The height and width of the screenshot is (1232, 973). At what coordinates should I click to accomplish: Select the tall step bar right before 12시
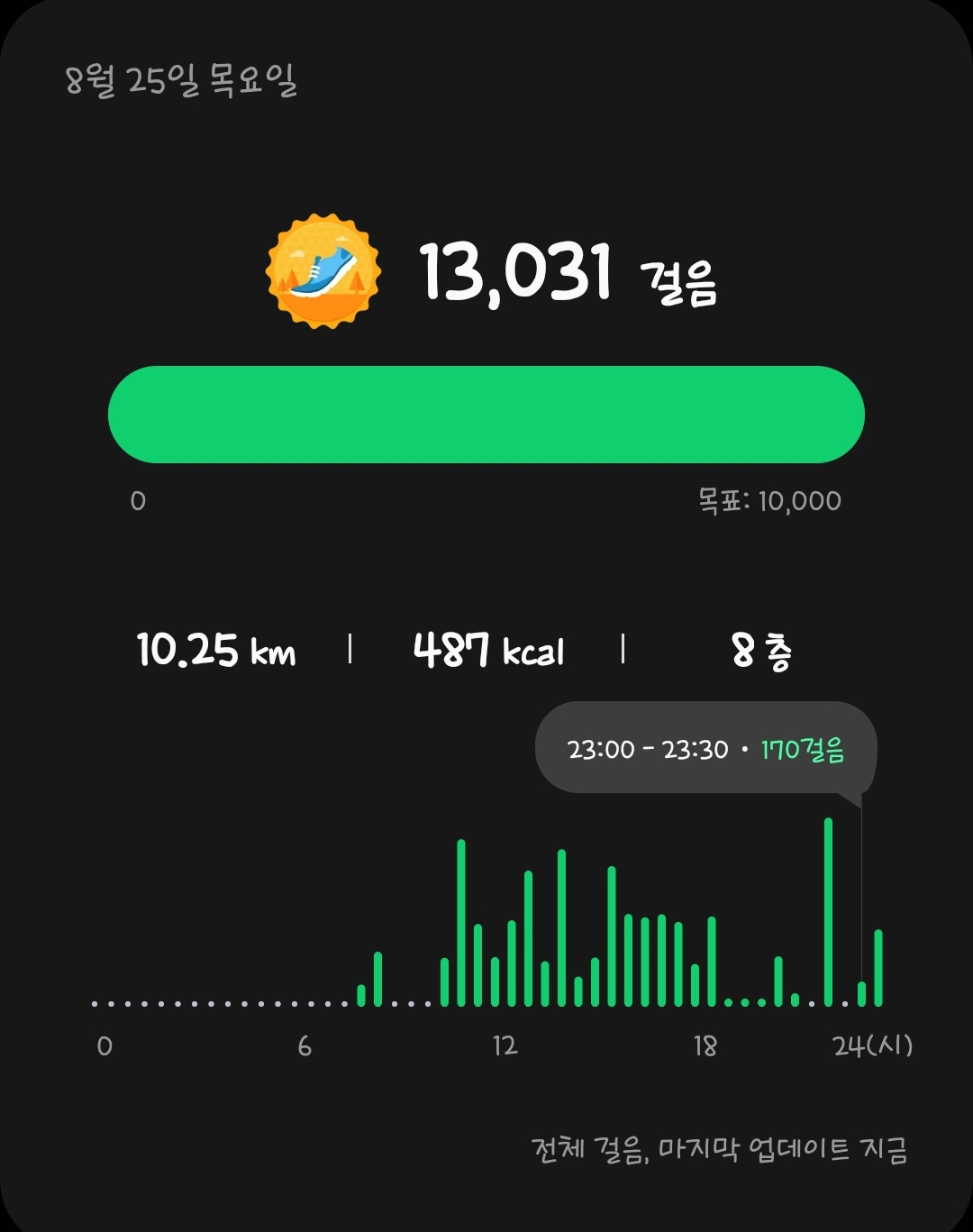tap(461, 923)
